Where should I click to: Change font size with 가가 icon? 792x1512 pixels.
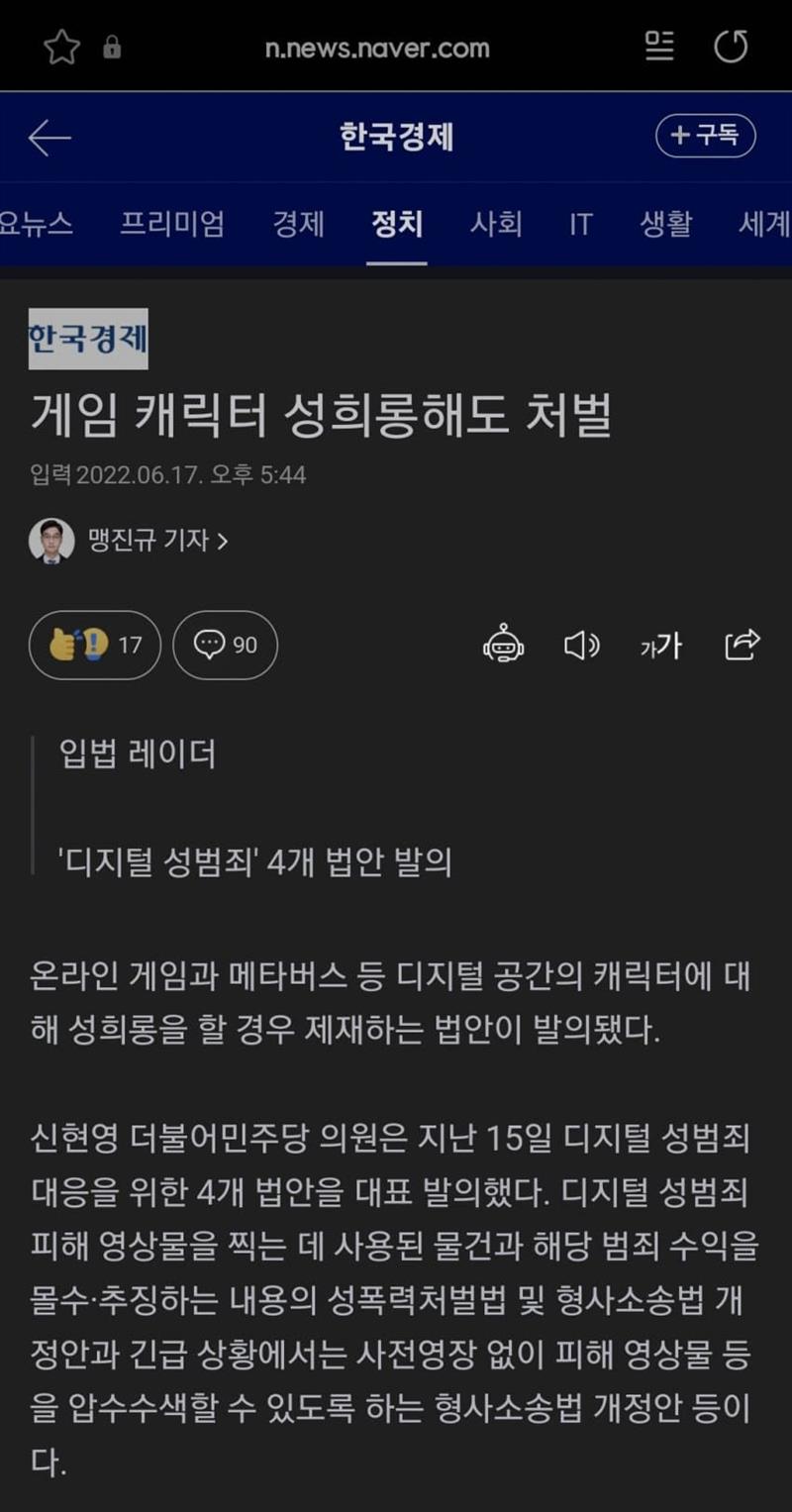(x=660, y=646)
